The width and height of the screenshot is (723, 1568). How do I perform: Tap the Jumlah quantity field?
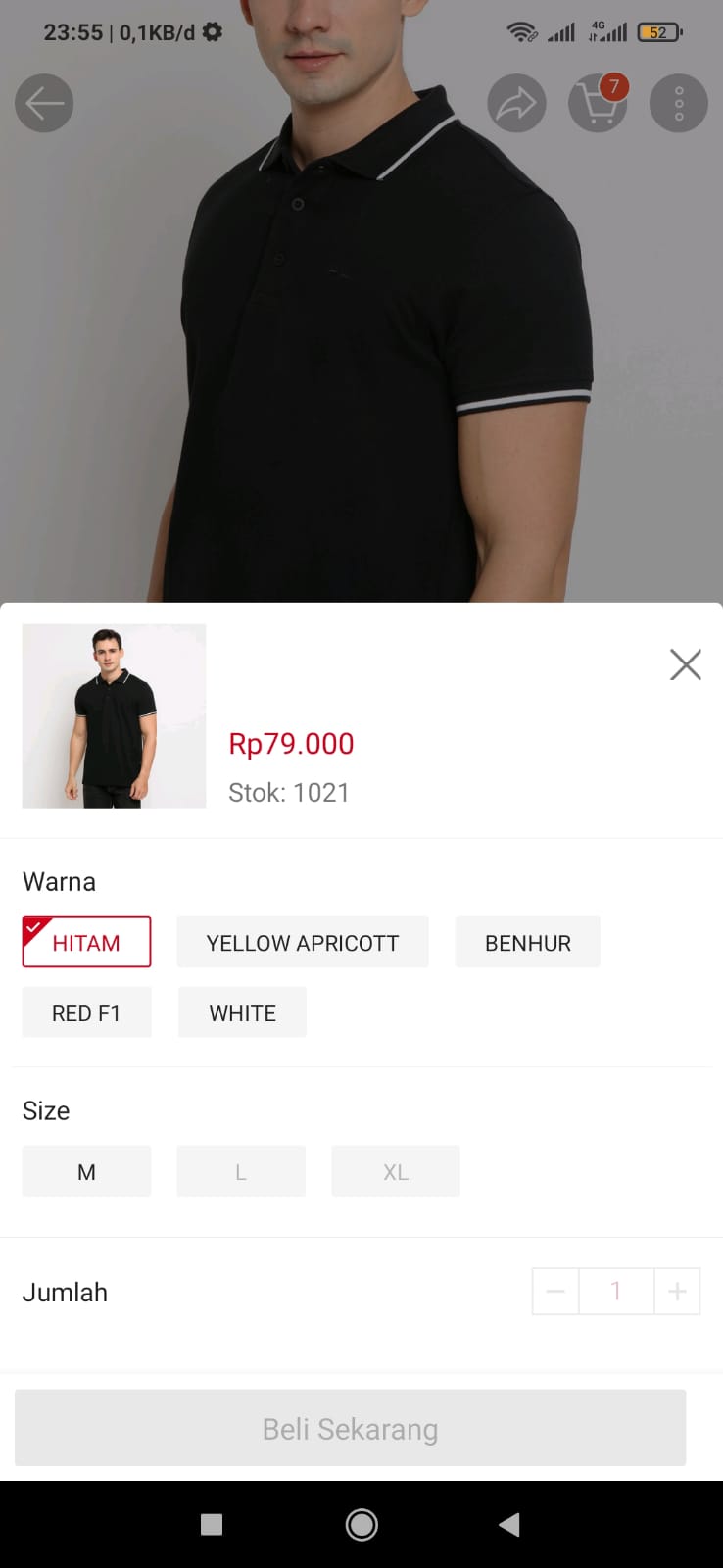tap(616, 1292)
